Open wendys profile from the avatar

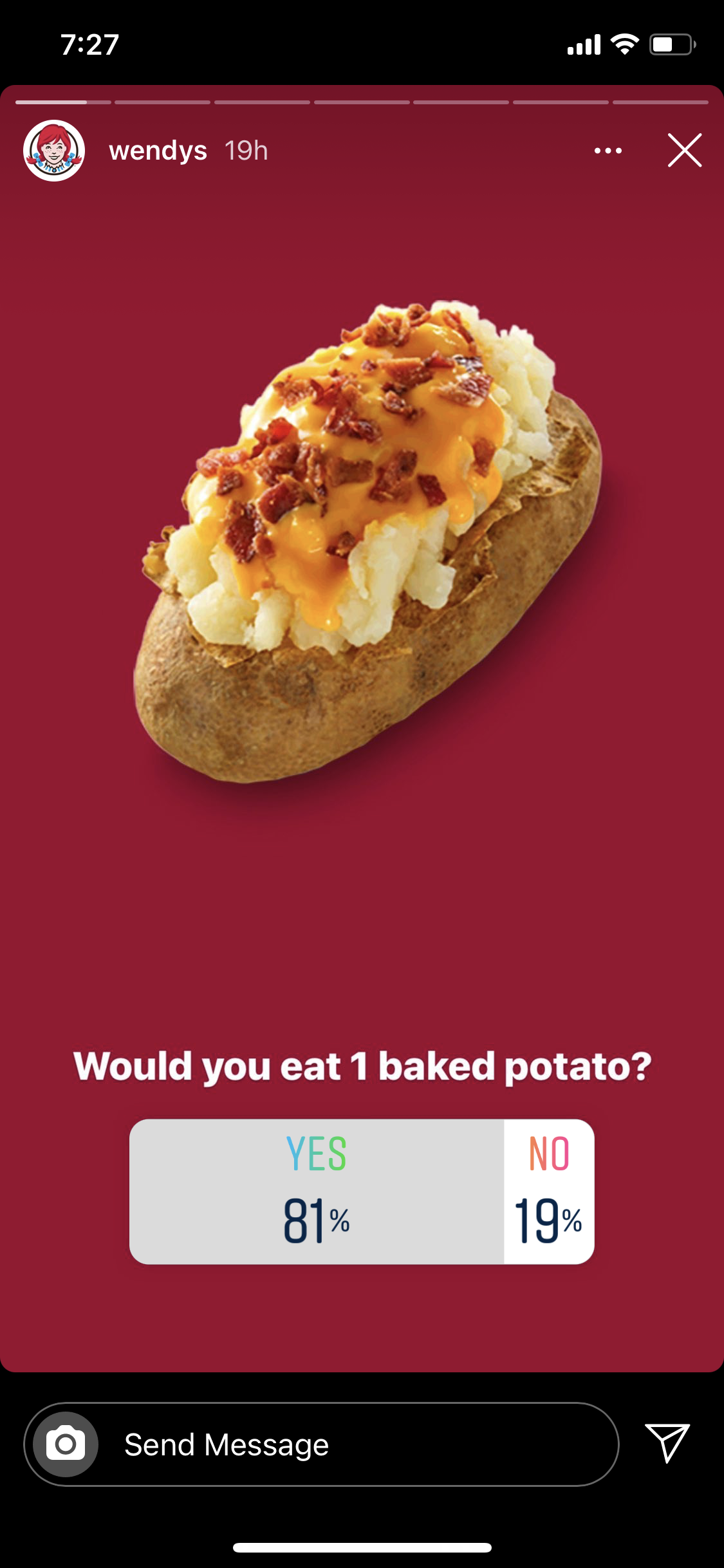tap(54, 151)
